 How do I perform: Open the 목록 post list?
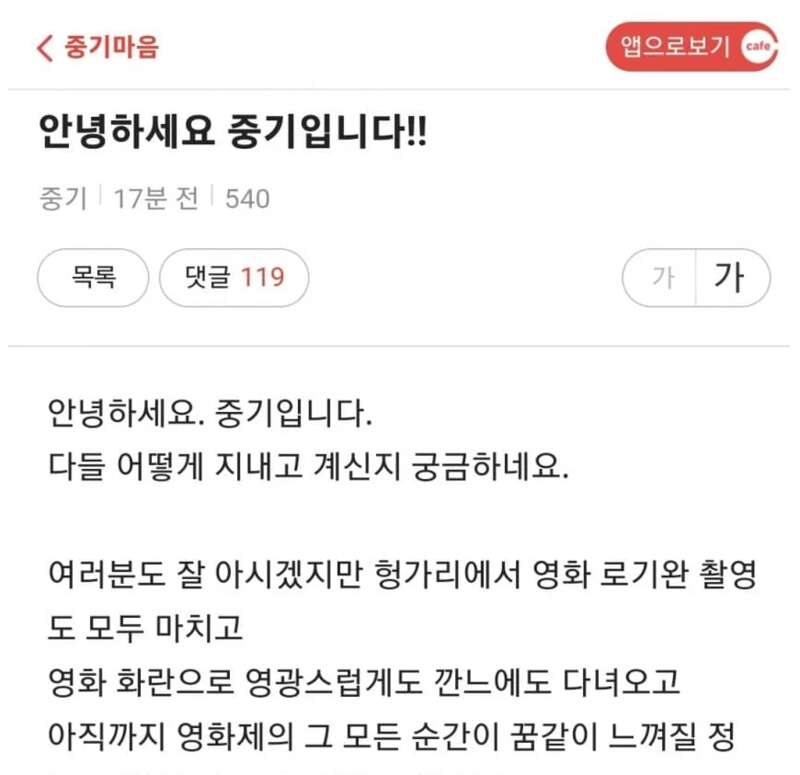(x=93, y=277)
